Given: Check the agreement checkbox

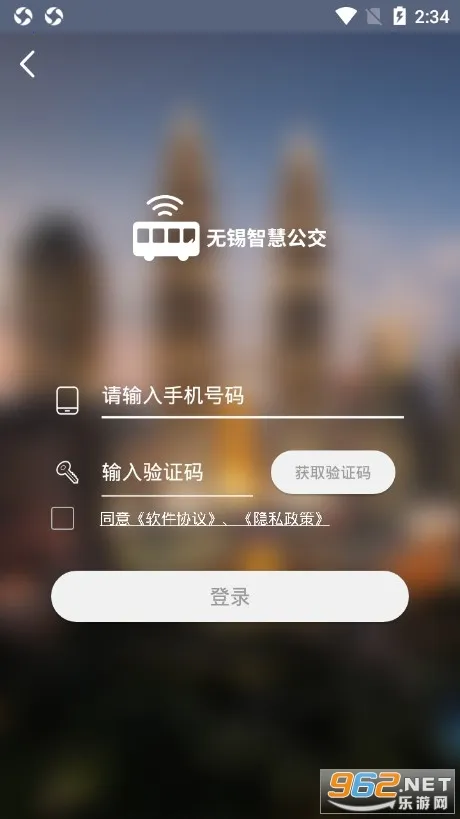Looking at the screenshot, I should 62,519.
